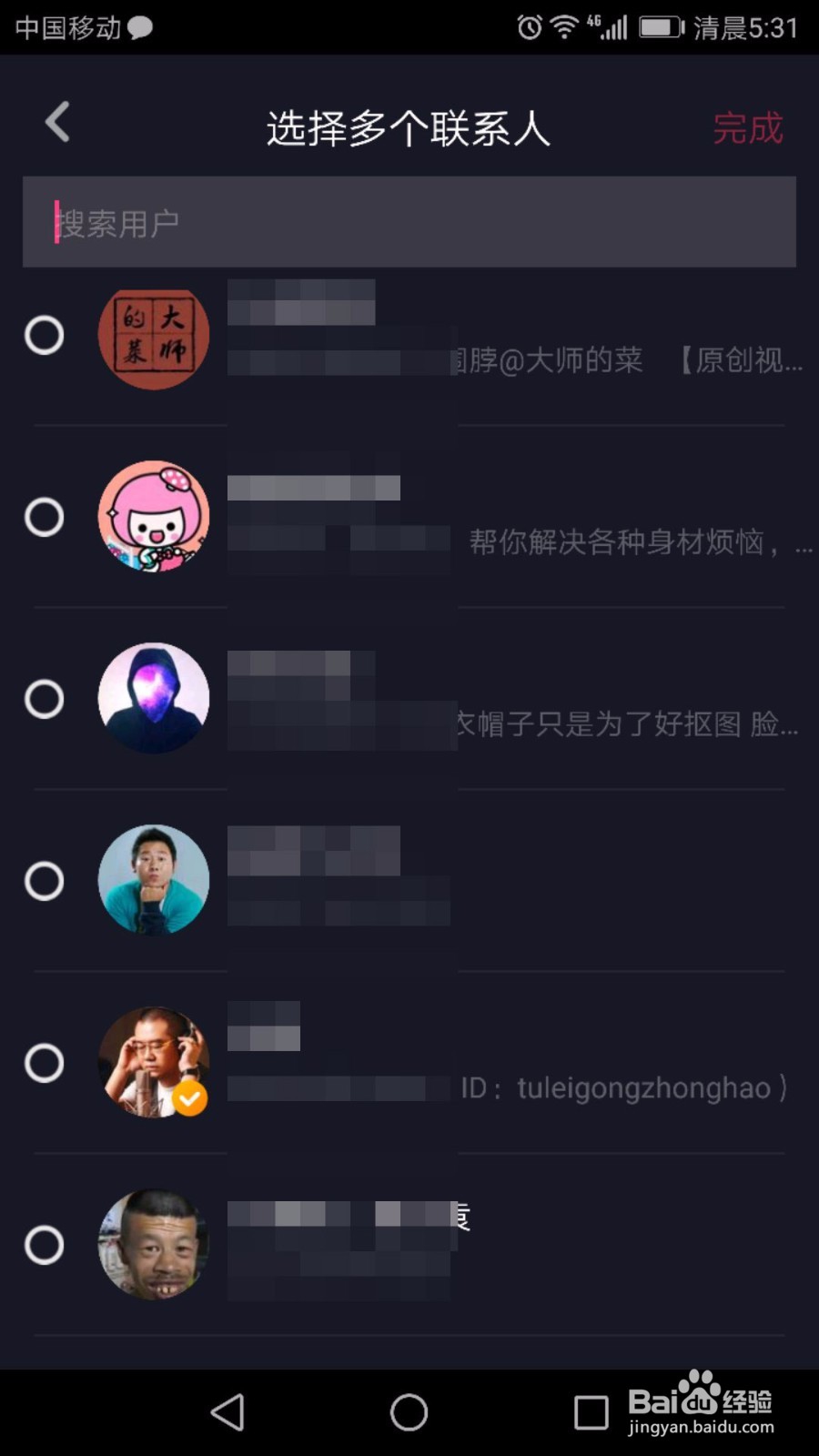Tap the recent apps square button

[591, 1411]
